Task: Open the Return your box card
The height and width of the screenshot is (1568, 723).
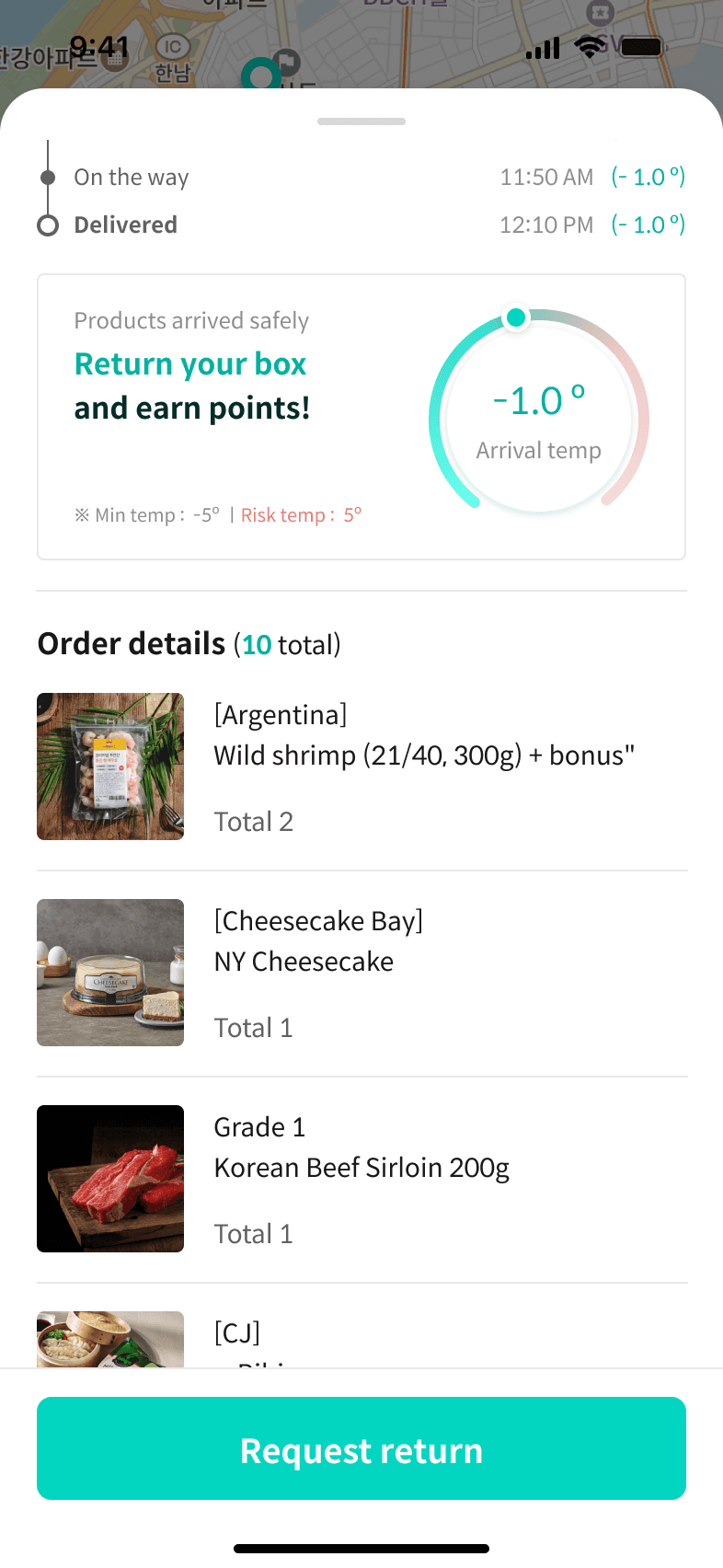Action: point(361,417)
